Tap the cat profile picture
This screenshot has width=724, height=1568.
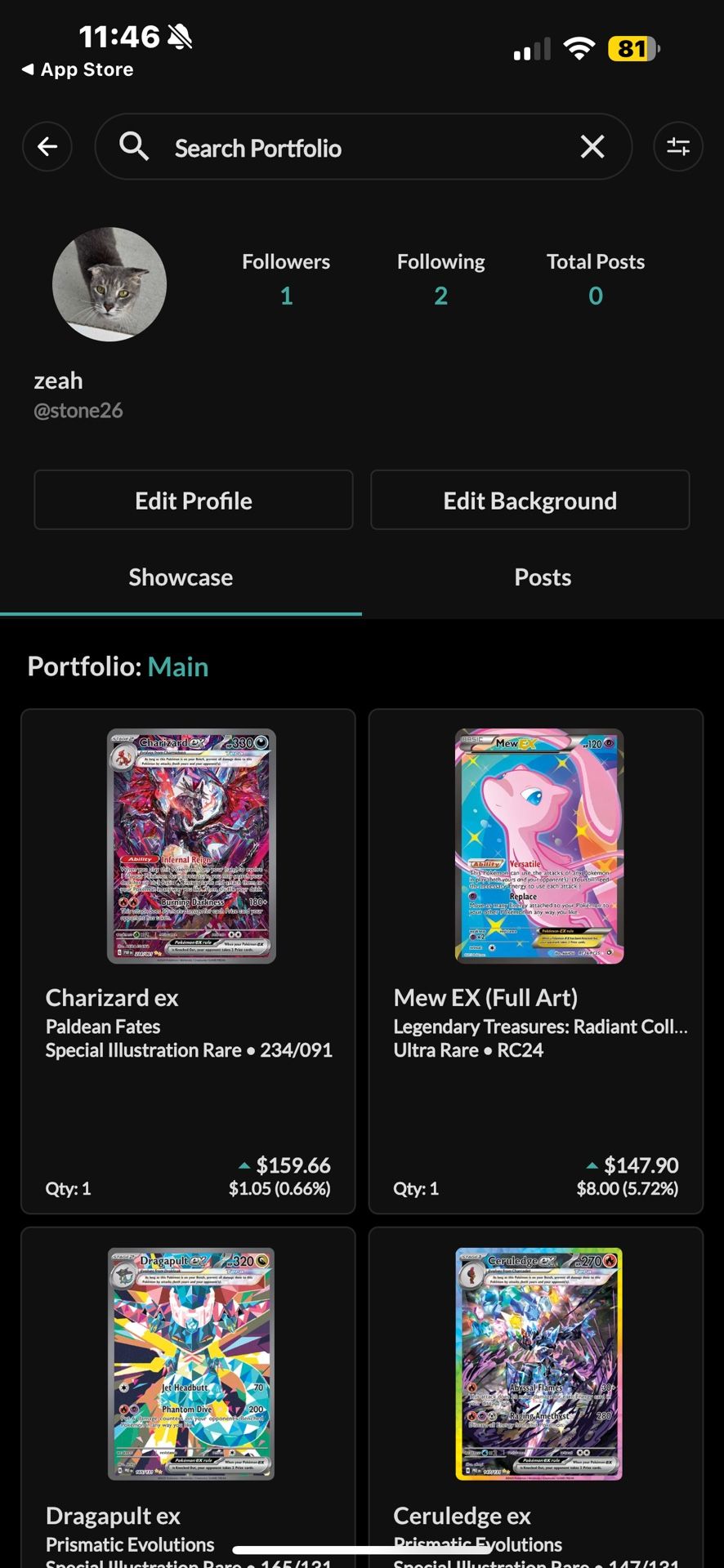[x=109, y=284]
